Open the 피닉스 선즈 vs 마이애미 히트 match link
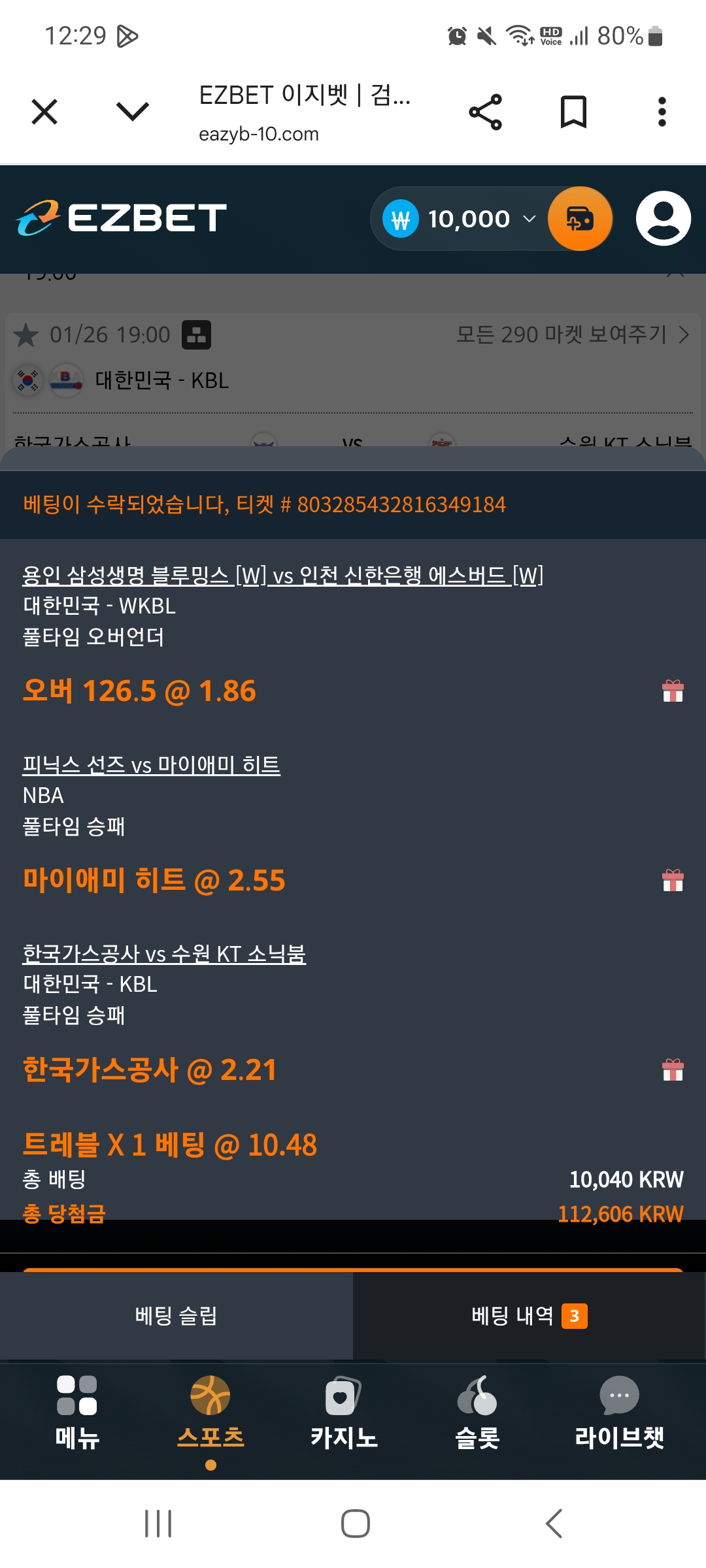 point(151,764)
